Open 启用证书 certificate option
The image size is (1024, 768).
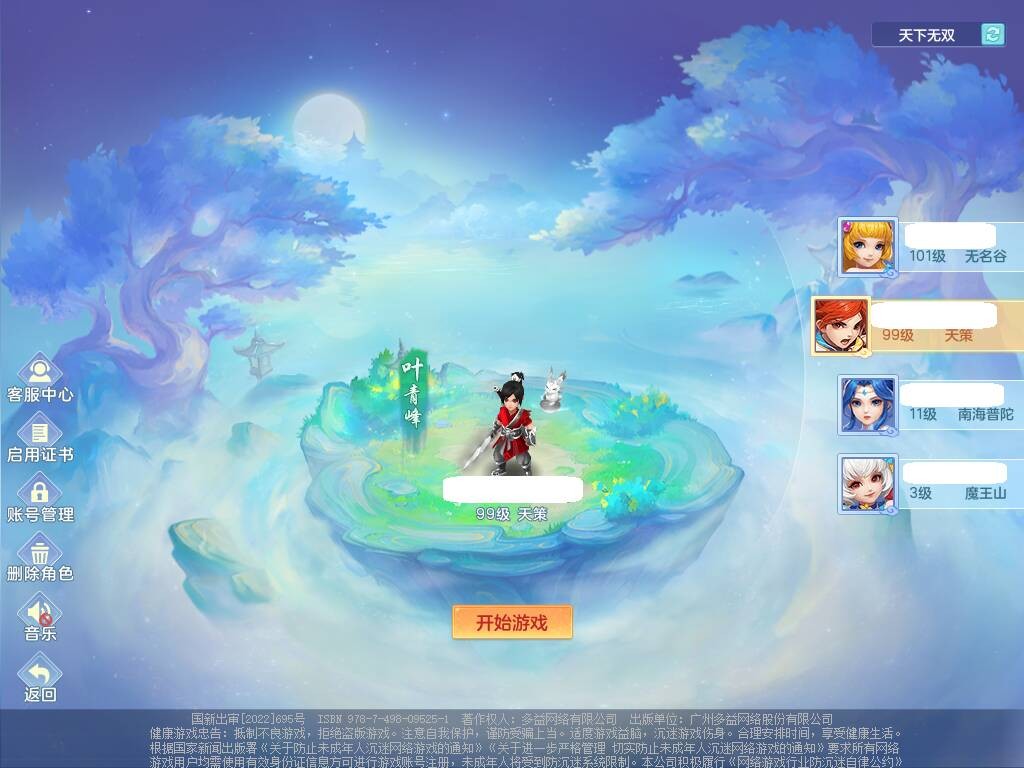(40, 438)
